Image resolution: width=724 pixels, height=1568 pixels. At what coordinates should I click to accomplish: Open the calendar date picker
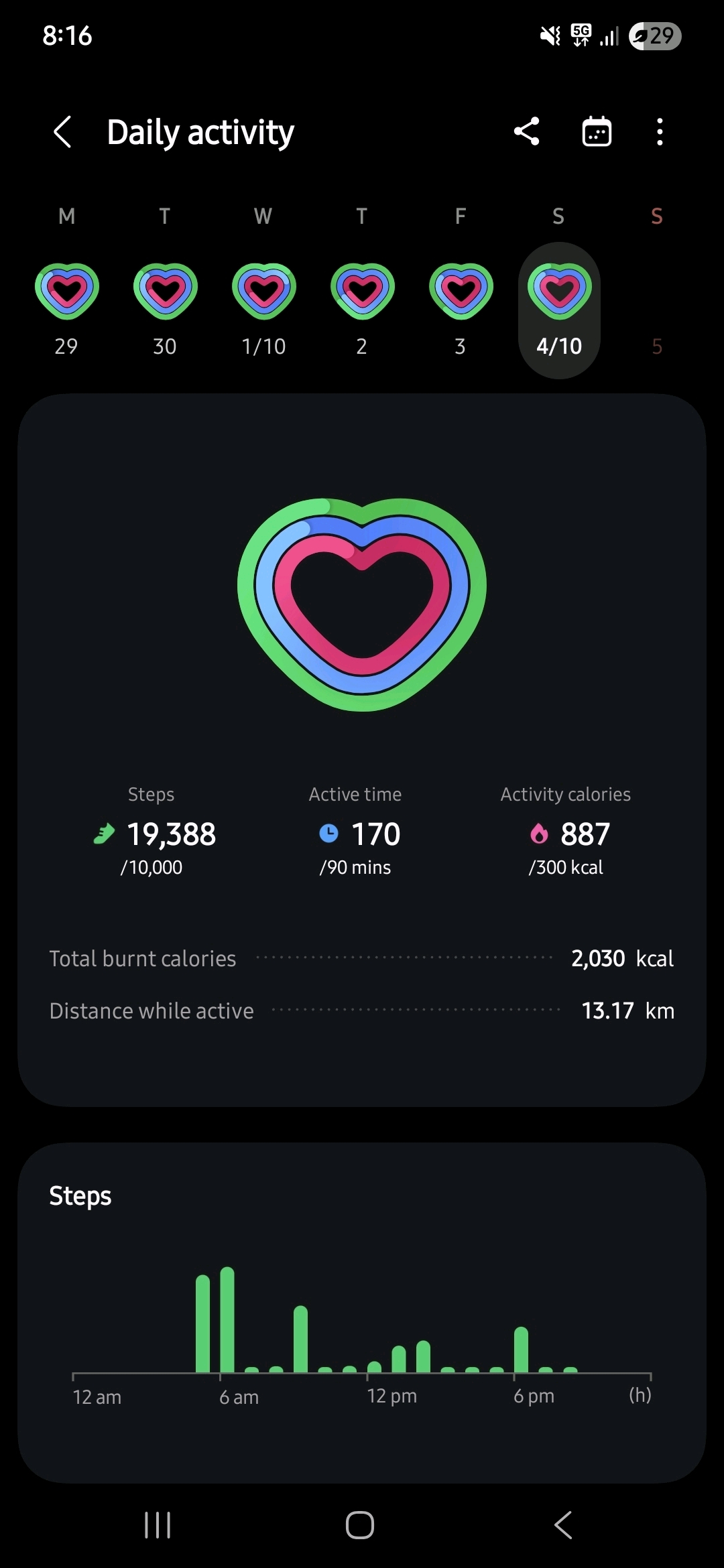coord(596,131)
